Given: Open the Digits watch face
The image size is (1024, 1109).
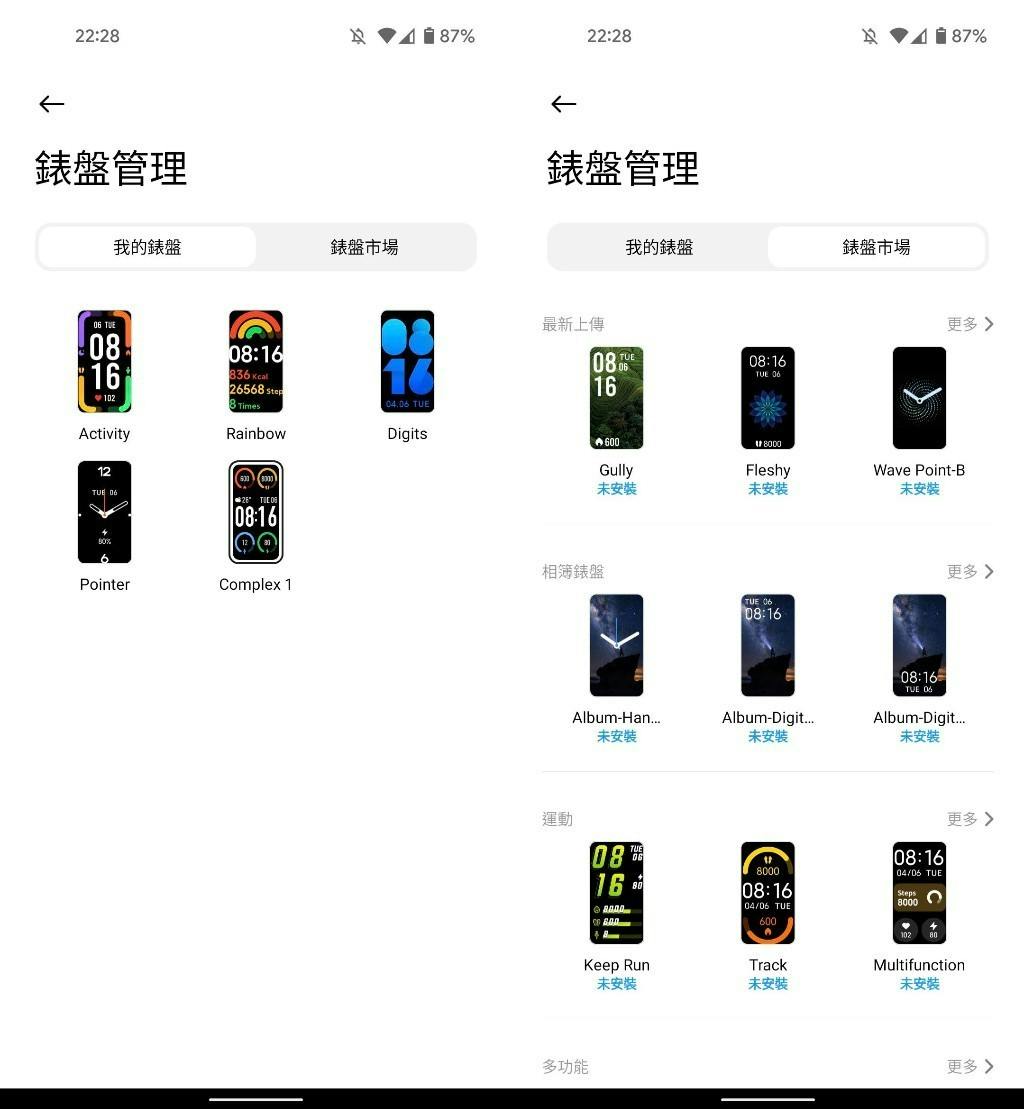Looking at the screenshot, I should [x=407, y=362].
